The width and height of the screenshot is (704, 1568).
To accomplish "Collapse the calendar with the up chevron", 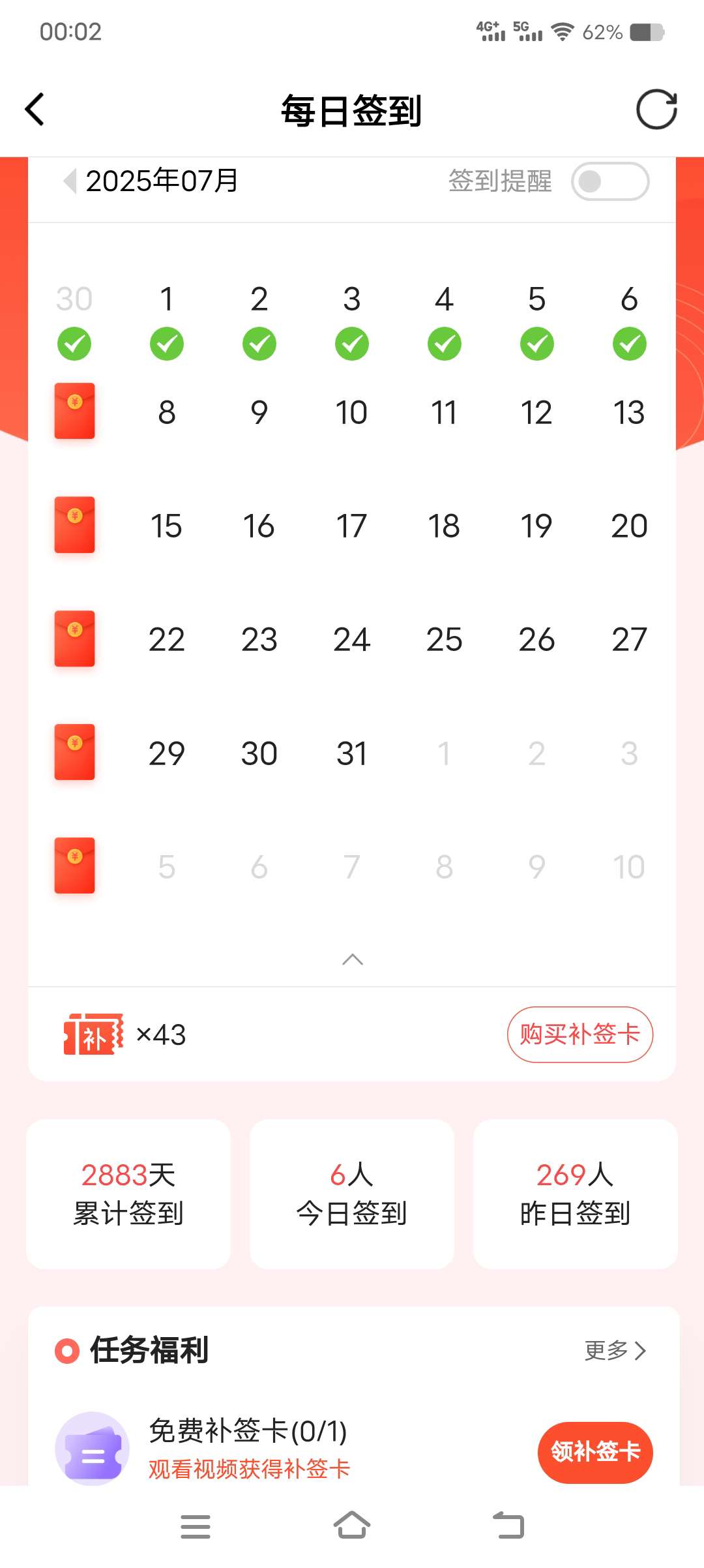I will (x=352, y=959).
